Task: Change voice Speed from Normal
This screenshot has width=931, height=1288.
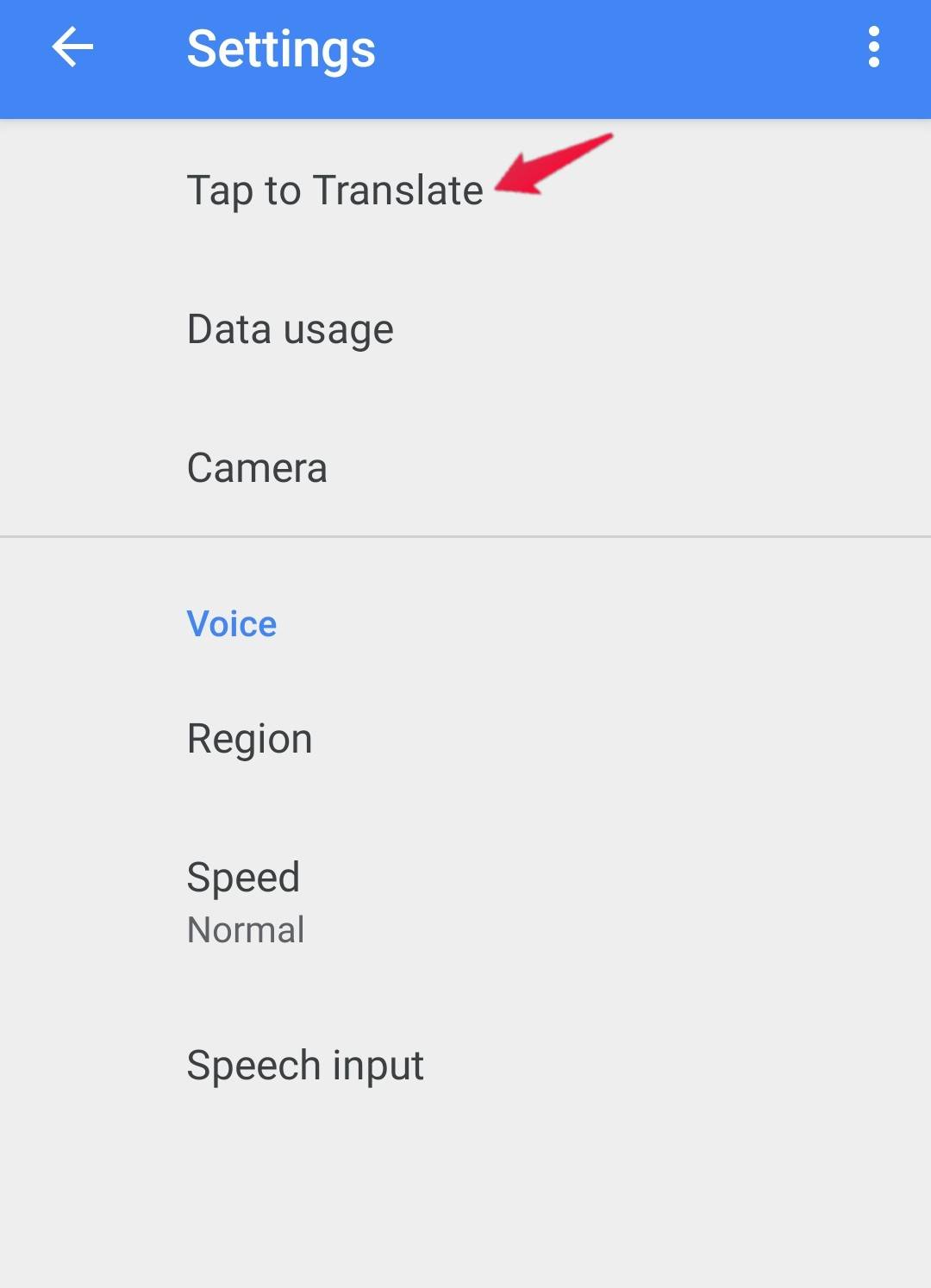Action: [x=245, y=901]
